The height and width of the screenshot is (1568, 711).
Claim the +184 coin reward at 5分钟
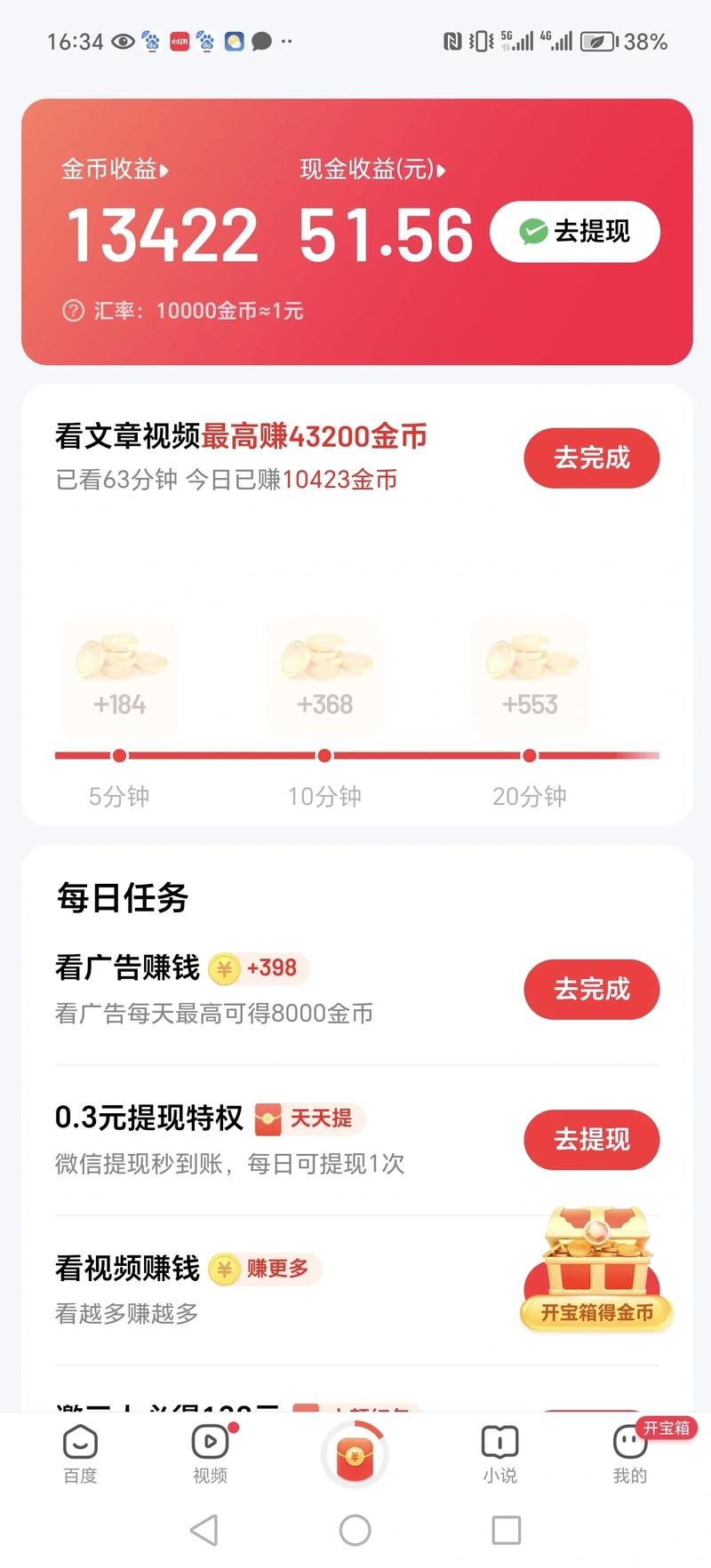click(x=119, y=677)
